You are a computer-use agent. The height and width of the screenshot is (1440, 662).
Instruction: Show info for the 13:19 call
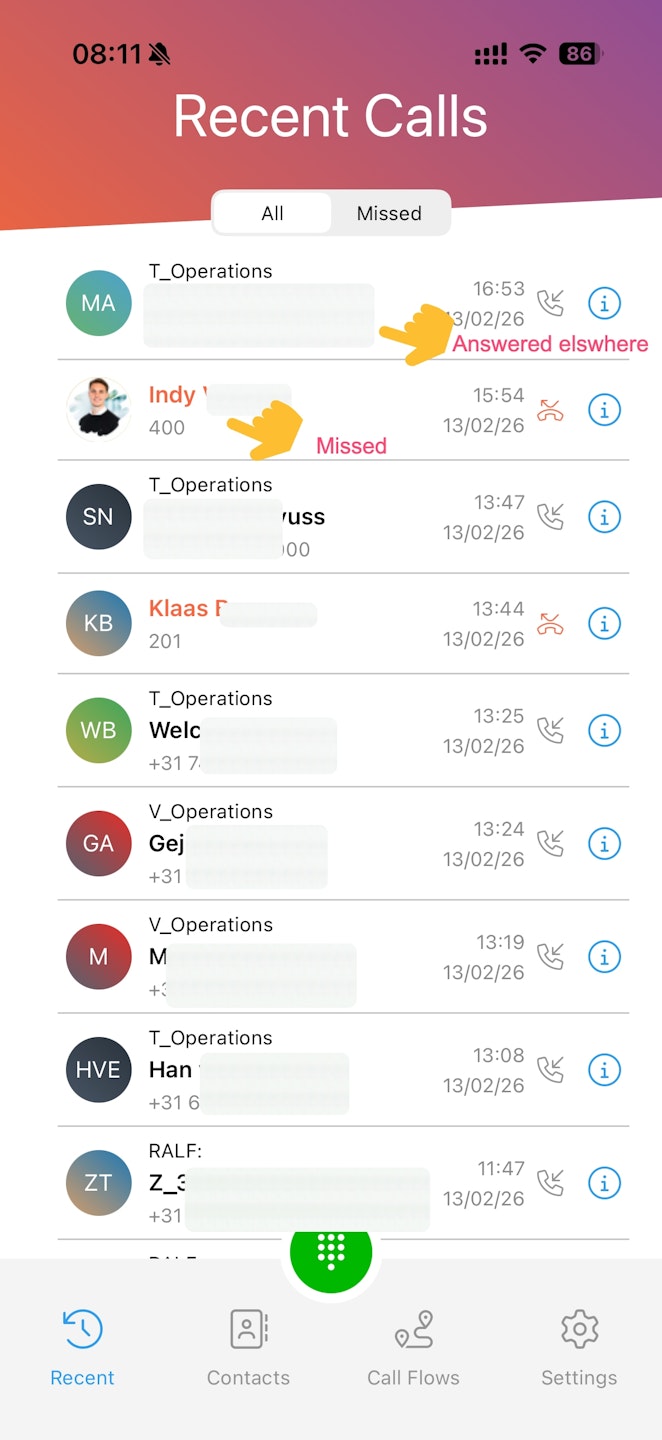click(x=604, y=956)
